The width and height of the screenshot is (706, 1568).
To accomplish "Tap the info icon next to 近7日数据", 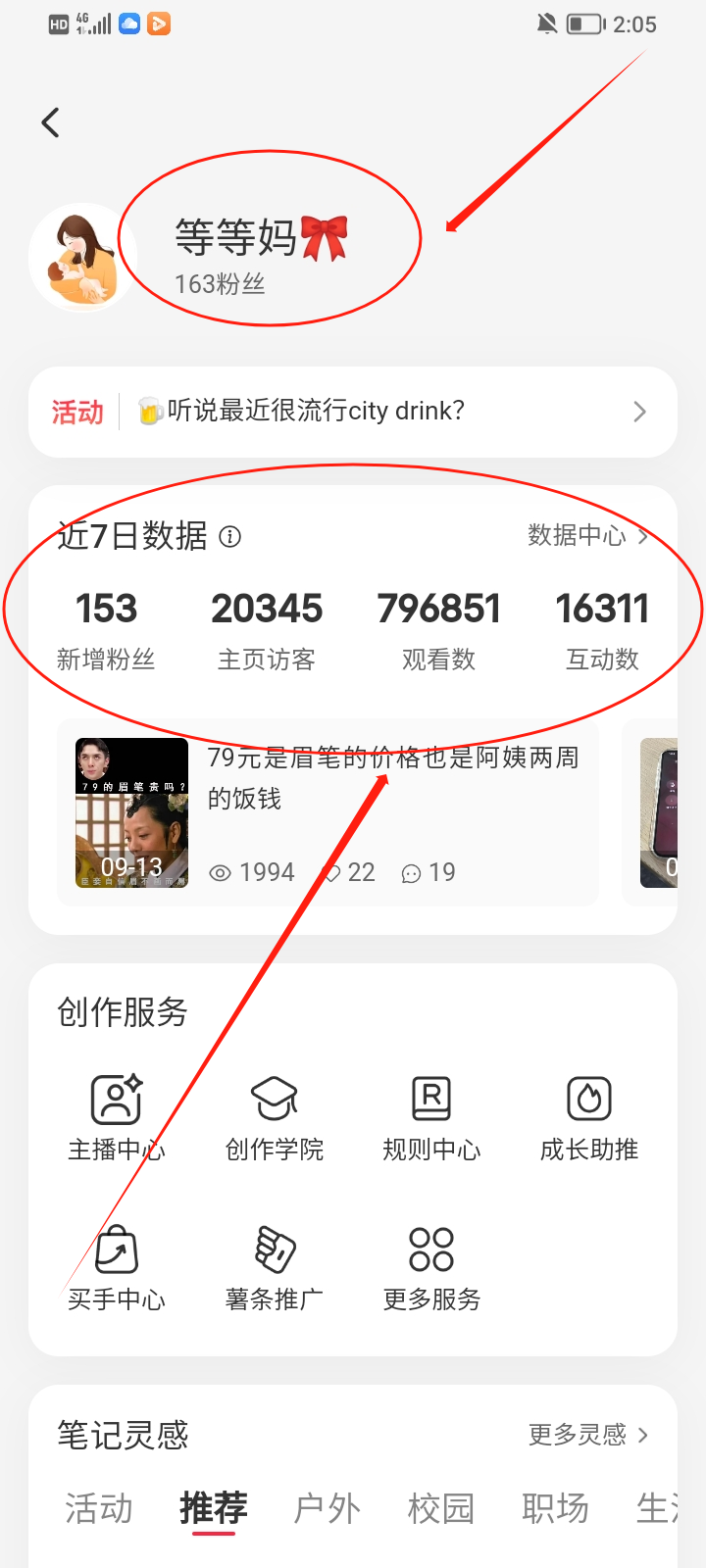I will pos(230,537).
